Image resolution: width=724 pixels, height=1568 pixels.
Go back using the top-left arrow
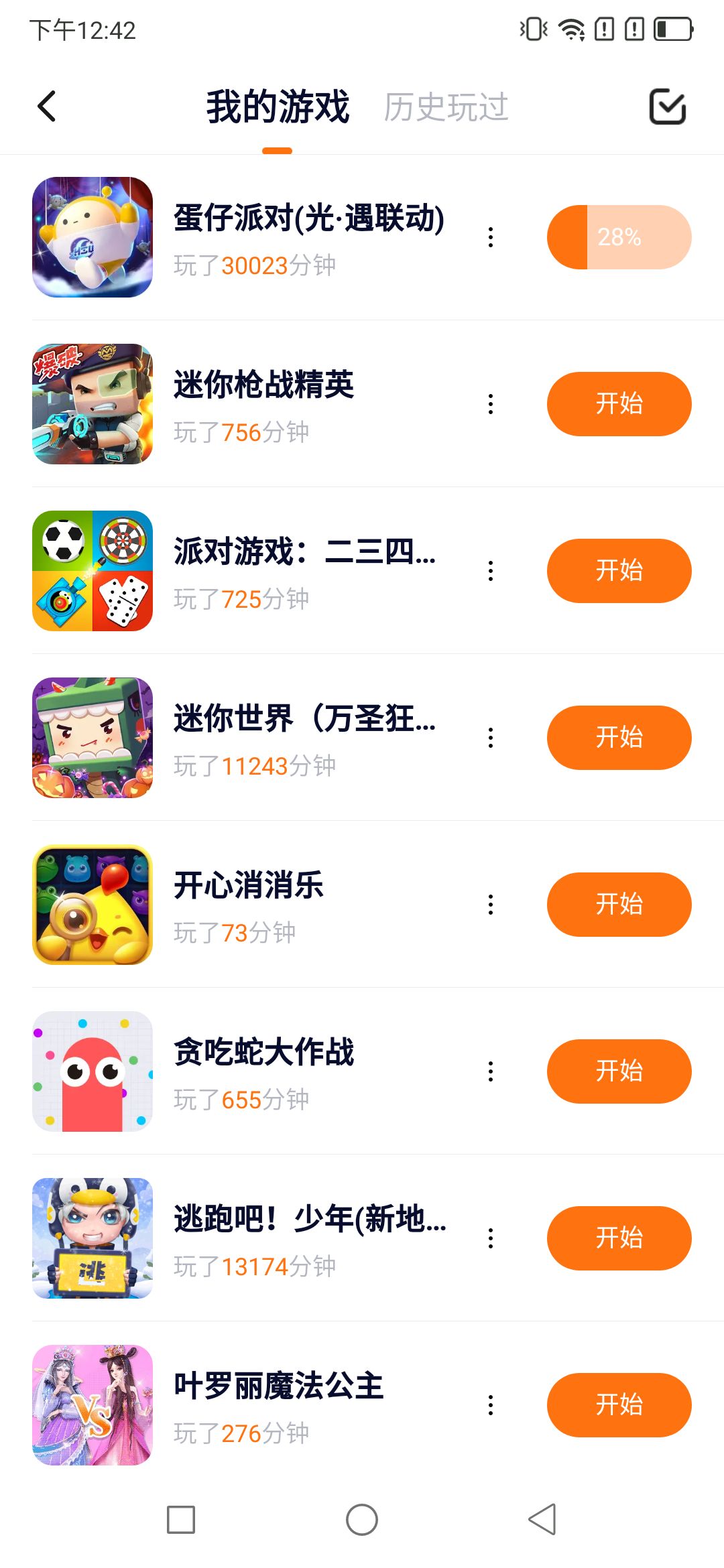[x=47, y=107]
